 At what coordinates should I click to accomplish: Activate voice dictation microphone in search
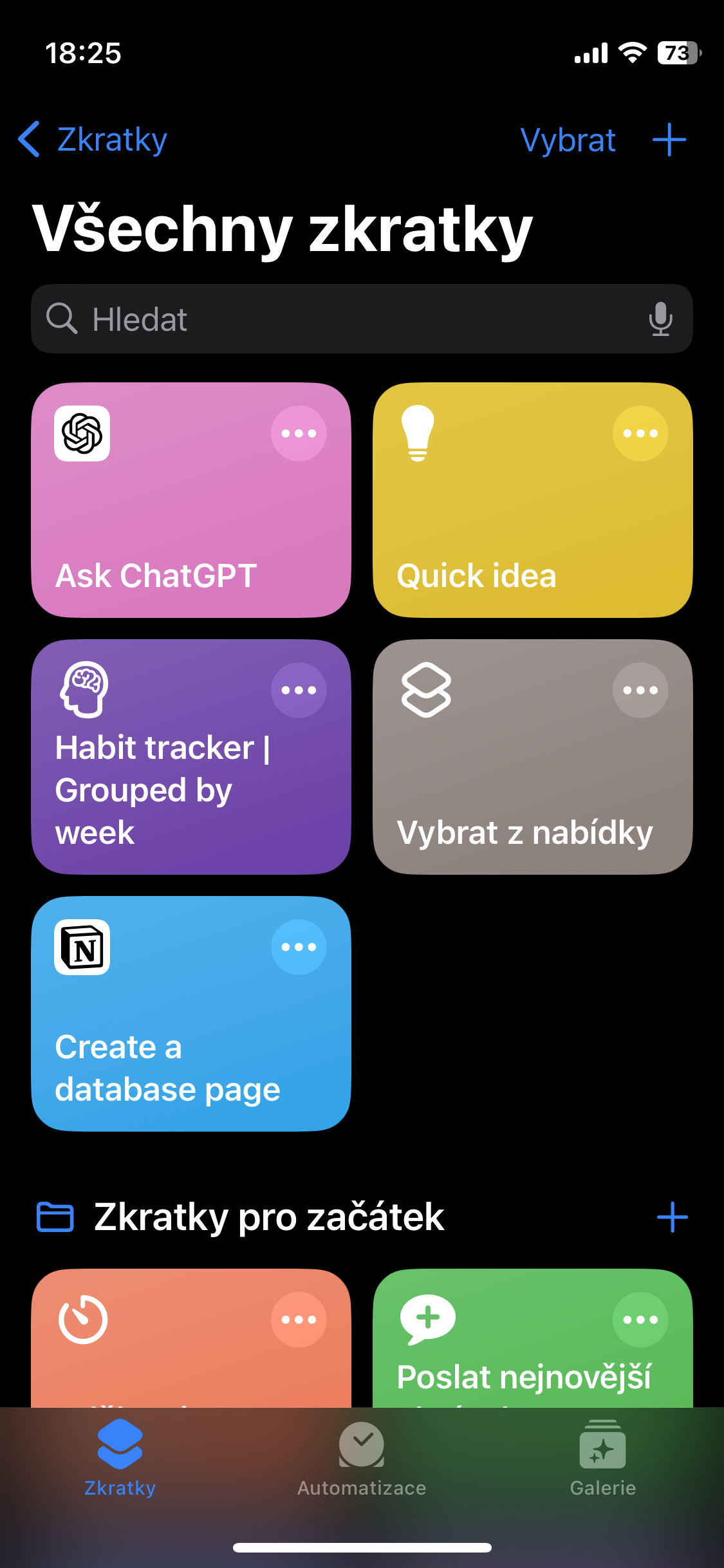(x=660, y=319)
